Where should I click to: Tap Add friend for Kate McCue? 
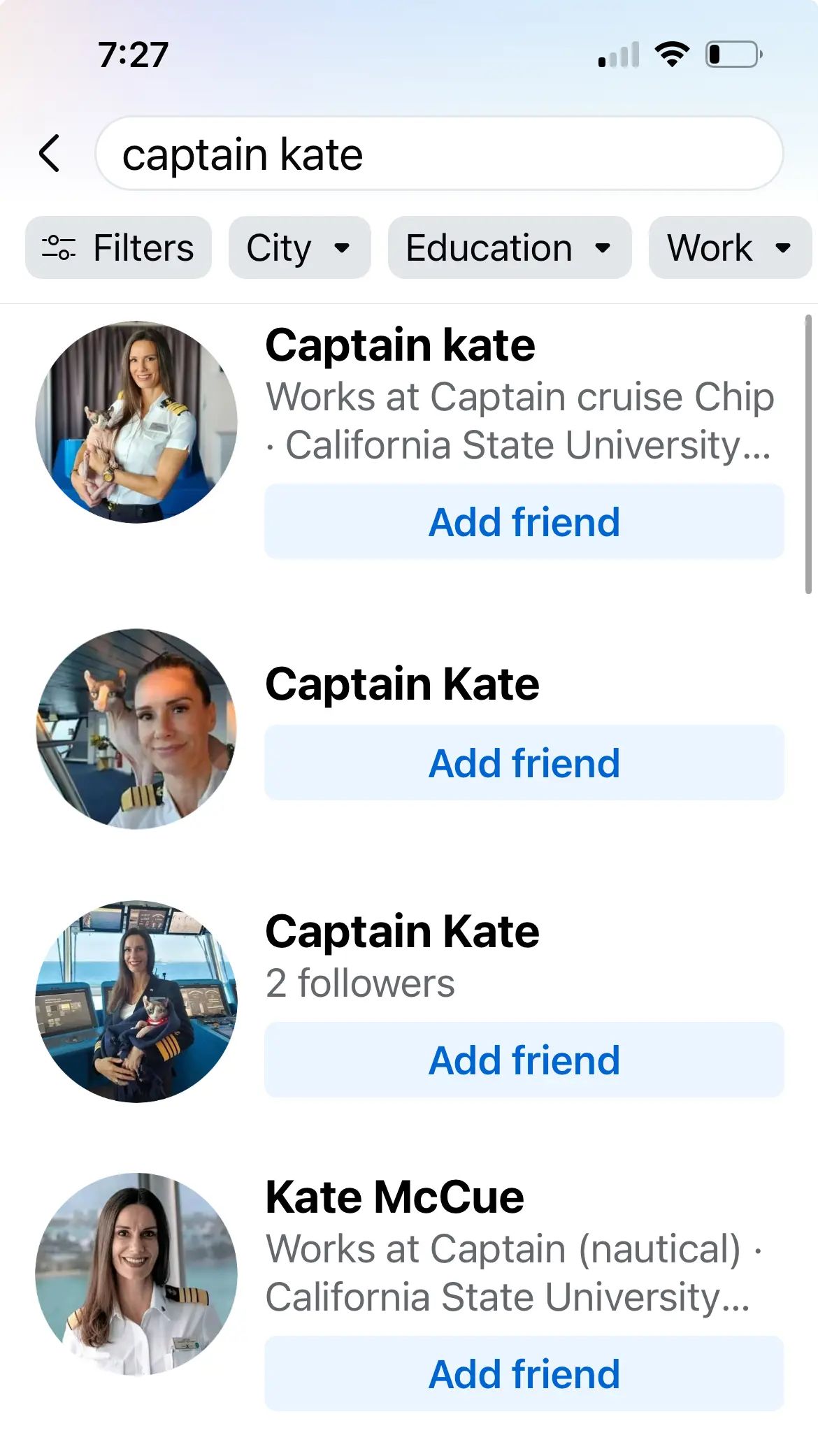click(x=523, y=1373)
